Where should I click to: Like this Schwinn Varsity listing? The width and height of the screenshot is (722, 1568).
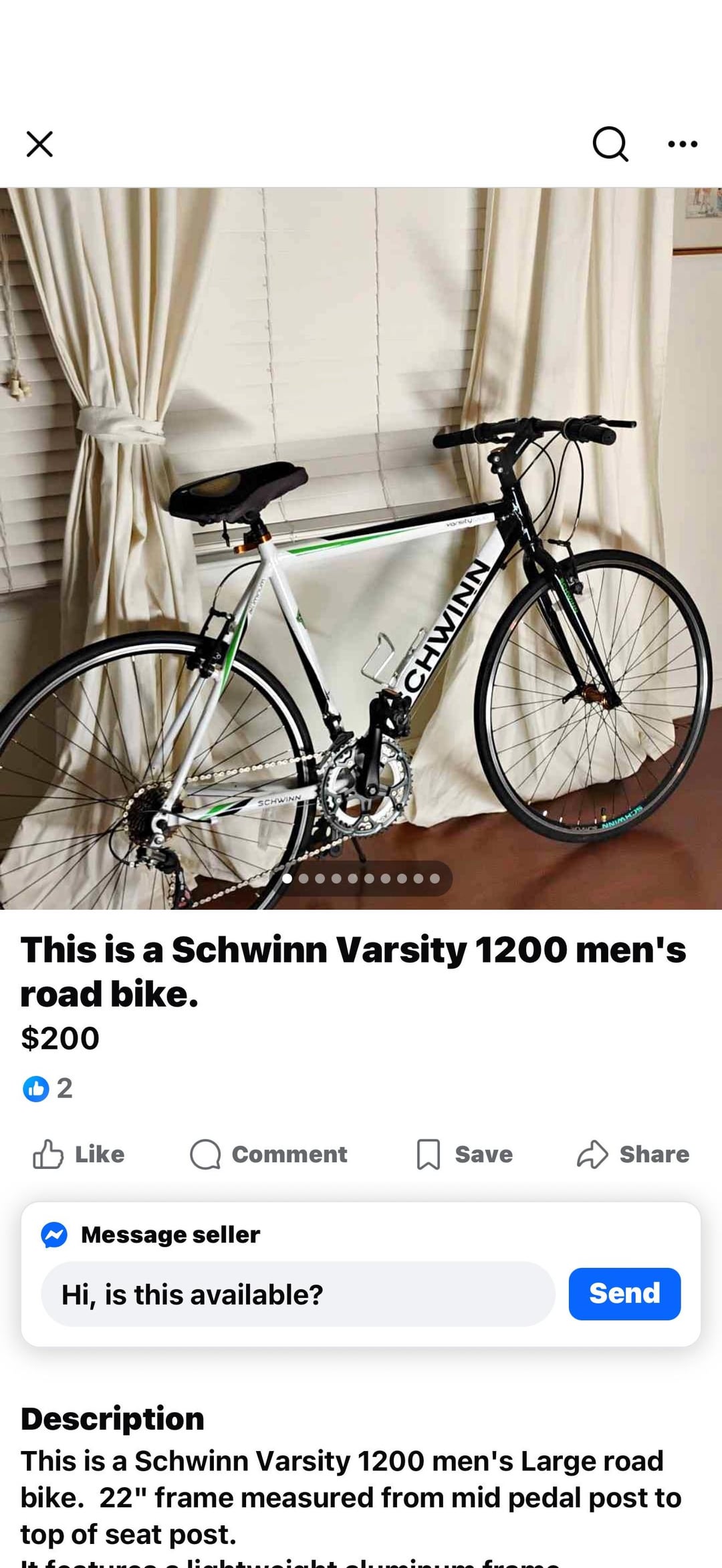click(x=79, y=1154)
